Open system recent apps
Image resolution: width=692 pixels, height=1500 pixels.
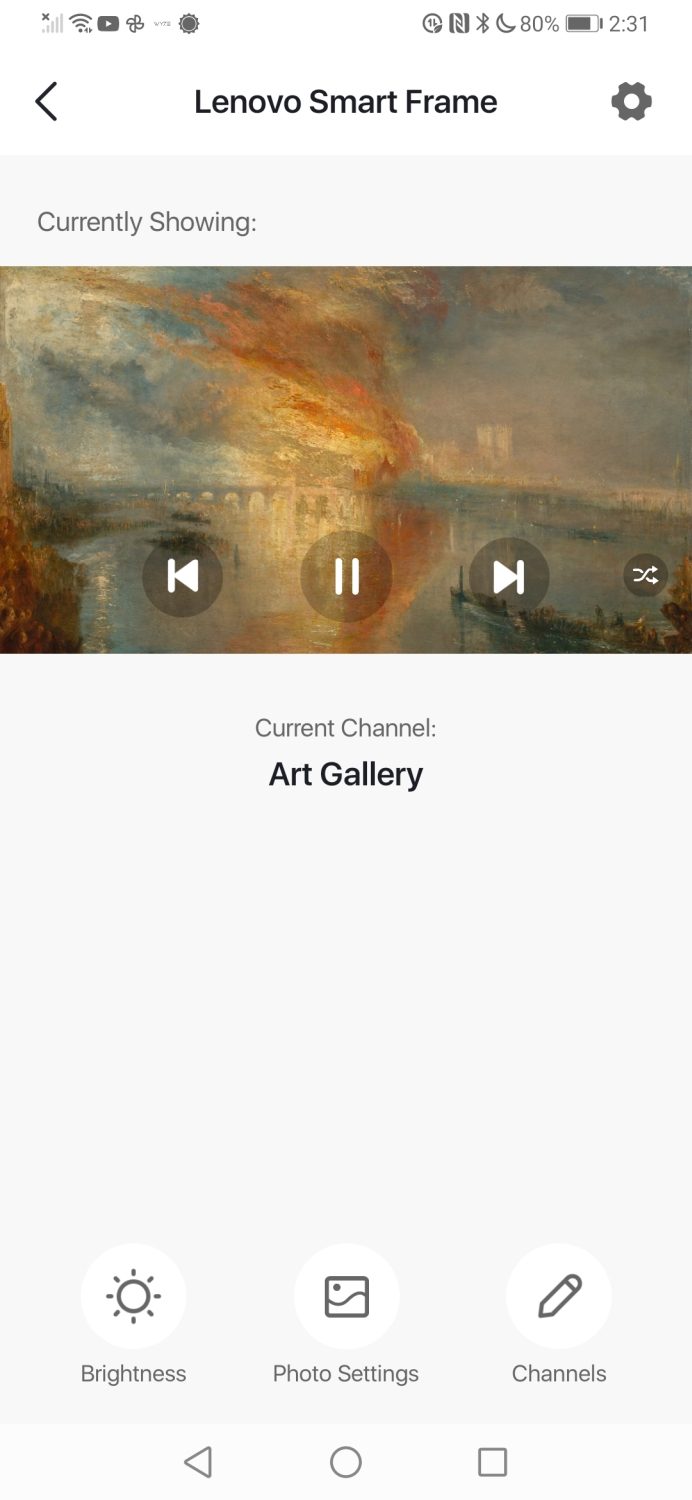(x=492, y=1462)
